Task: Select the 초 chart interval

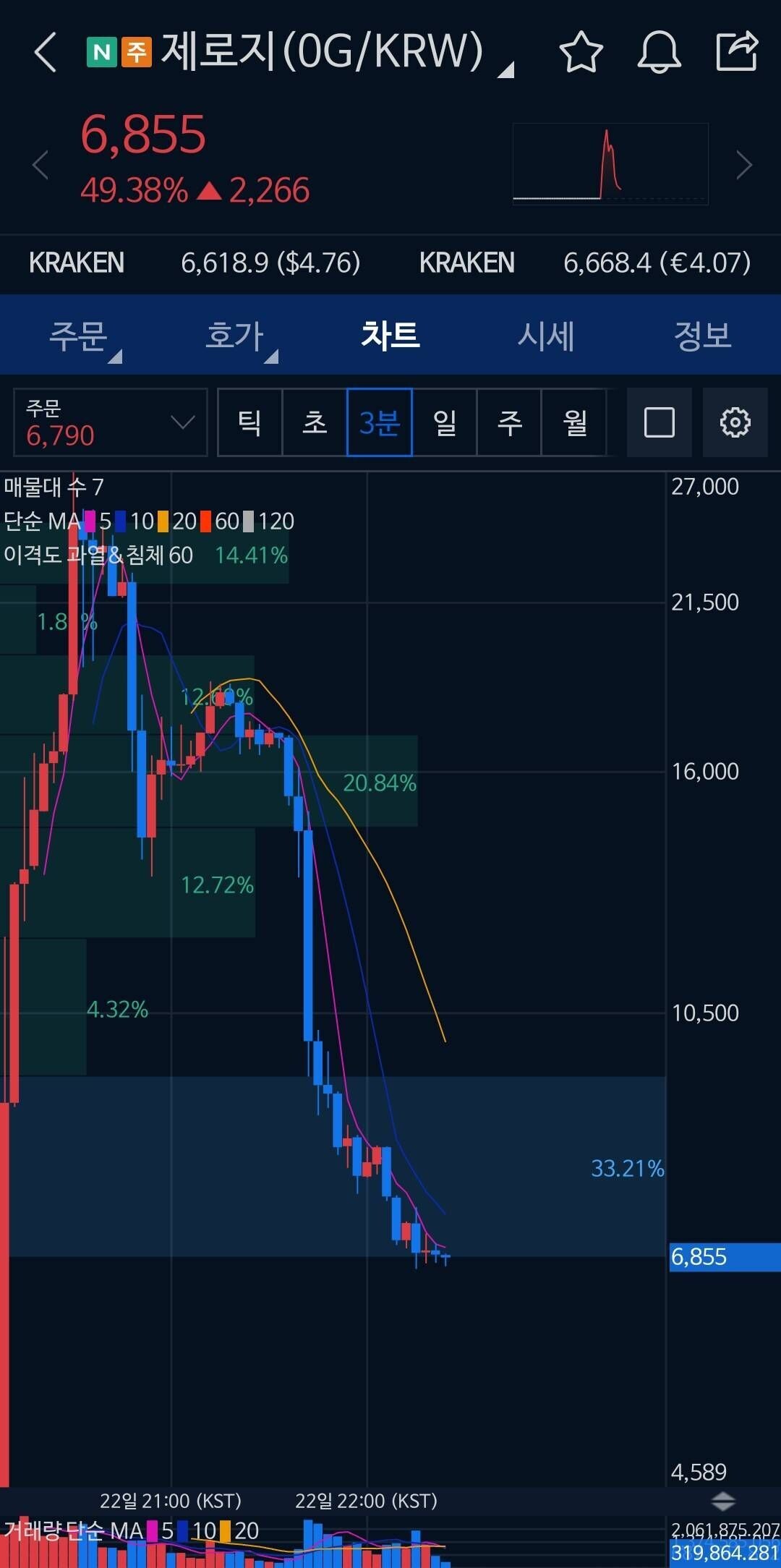Action: point(315,422)
